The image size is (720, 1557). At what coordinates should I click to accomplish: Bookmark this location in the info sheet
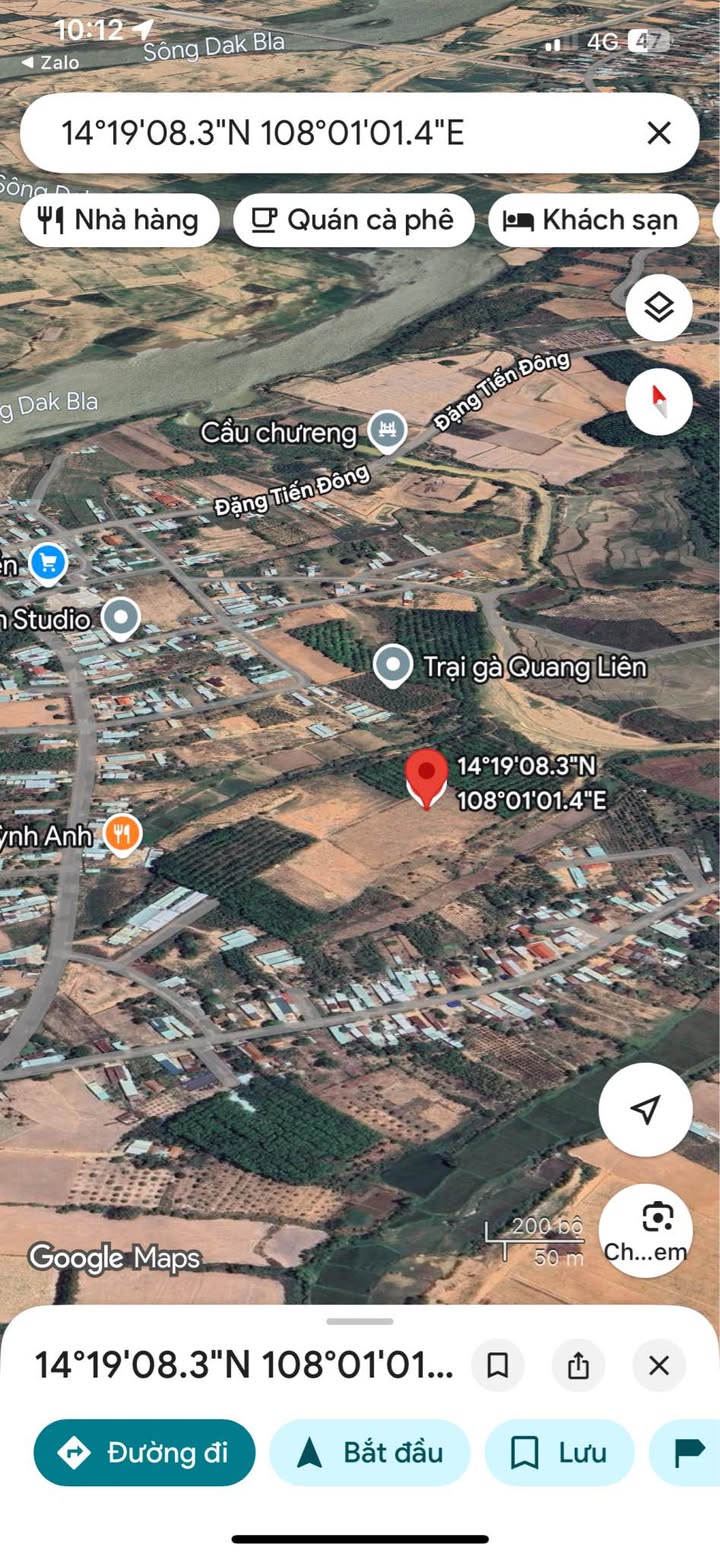[498, 1365]
